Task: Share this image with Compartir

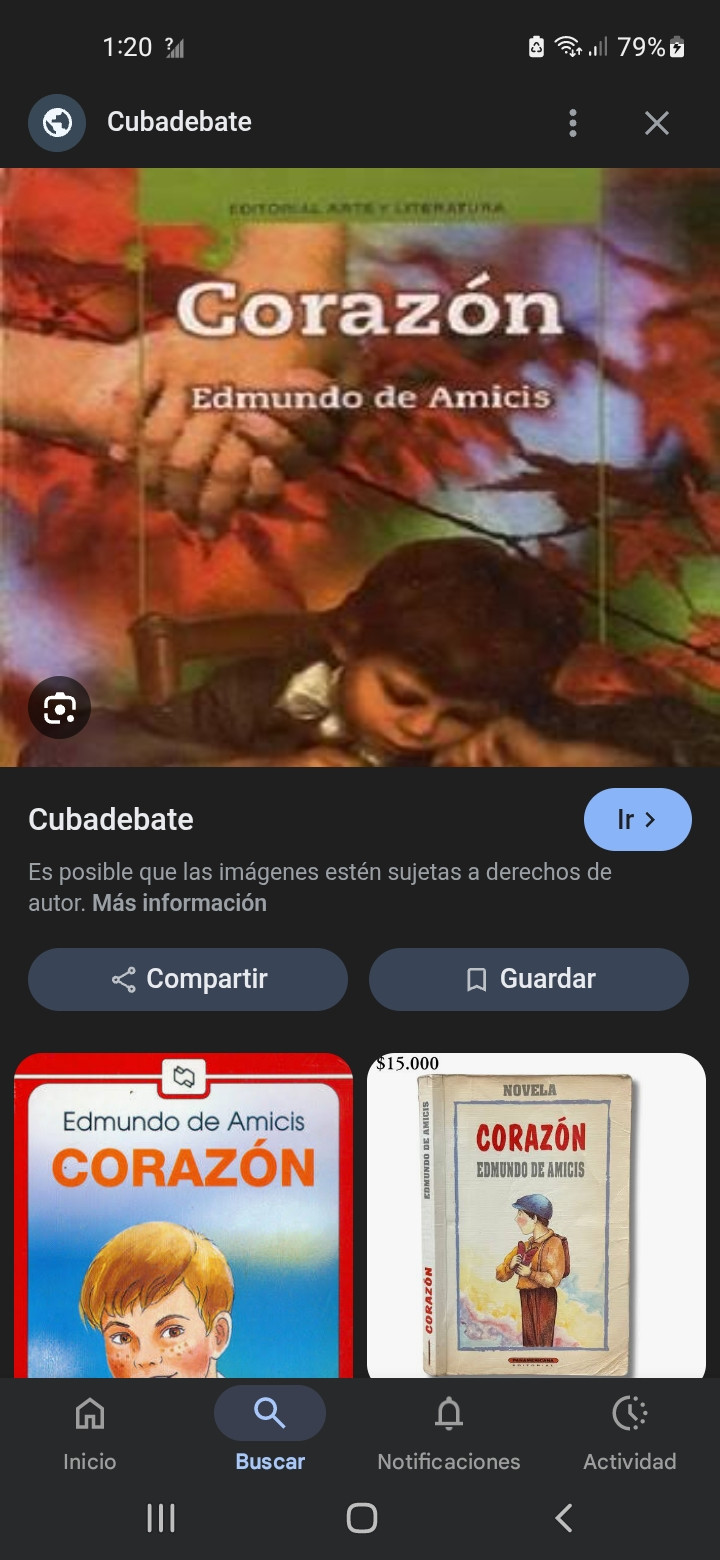Action: (x=188, y=979)
